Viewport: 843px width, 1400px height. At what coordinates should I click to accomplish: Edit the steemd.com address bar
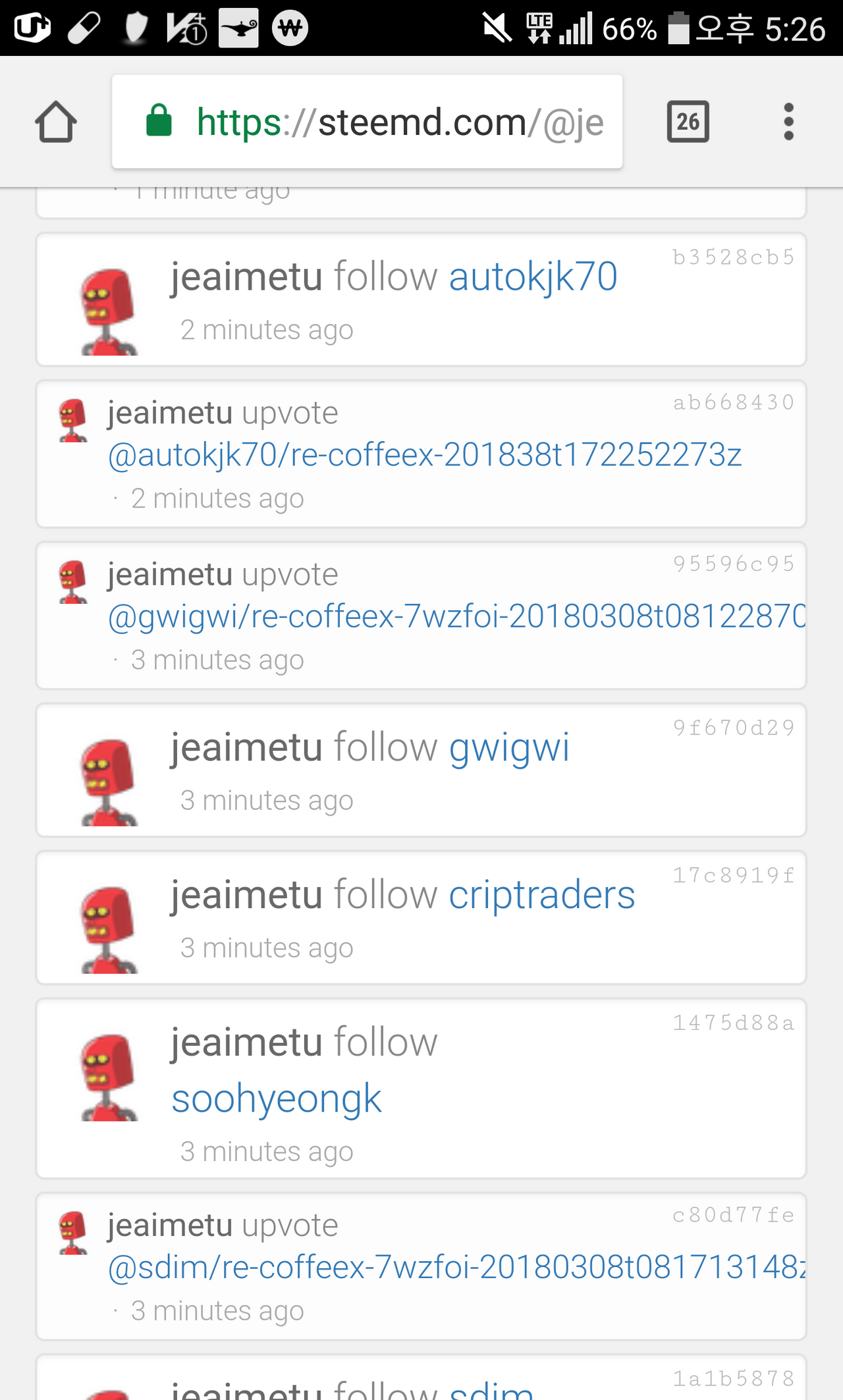tap(395, 122)
